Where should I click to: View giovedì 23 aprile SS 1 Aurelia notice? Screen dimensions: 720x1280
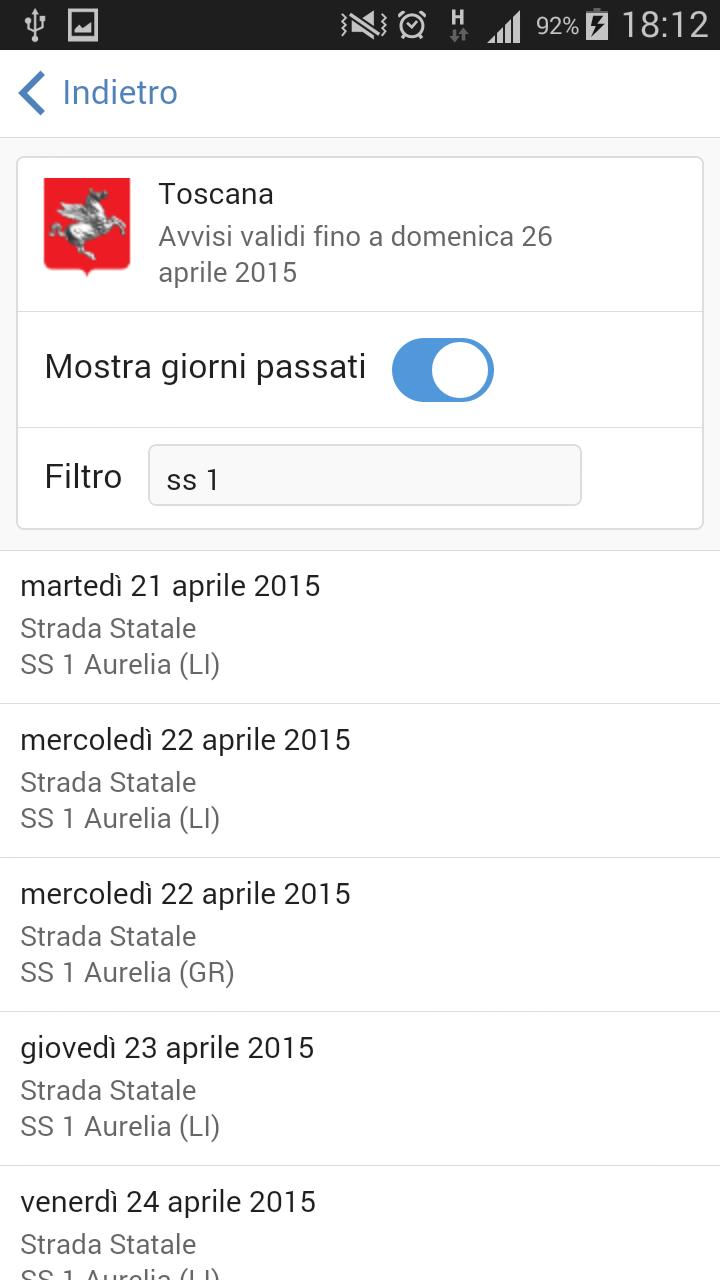pos(360,1087)
